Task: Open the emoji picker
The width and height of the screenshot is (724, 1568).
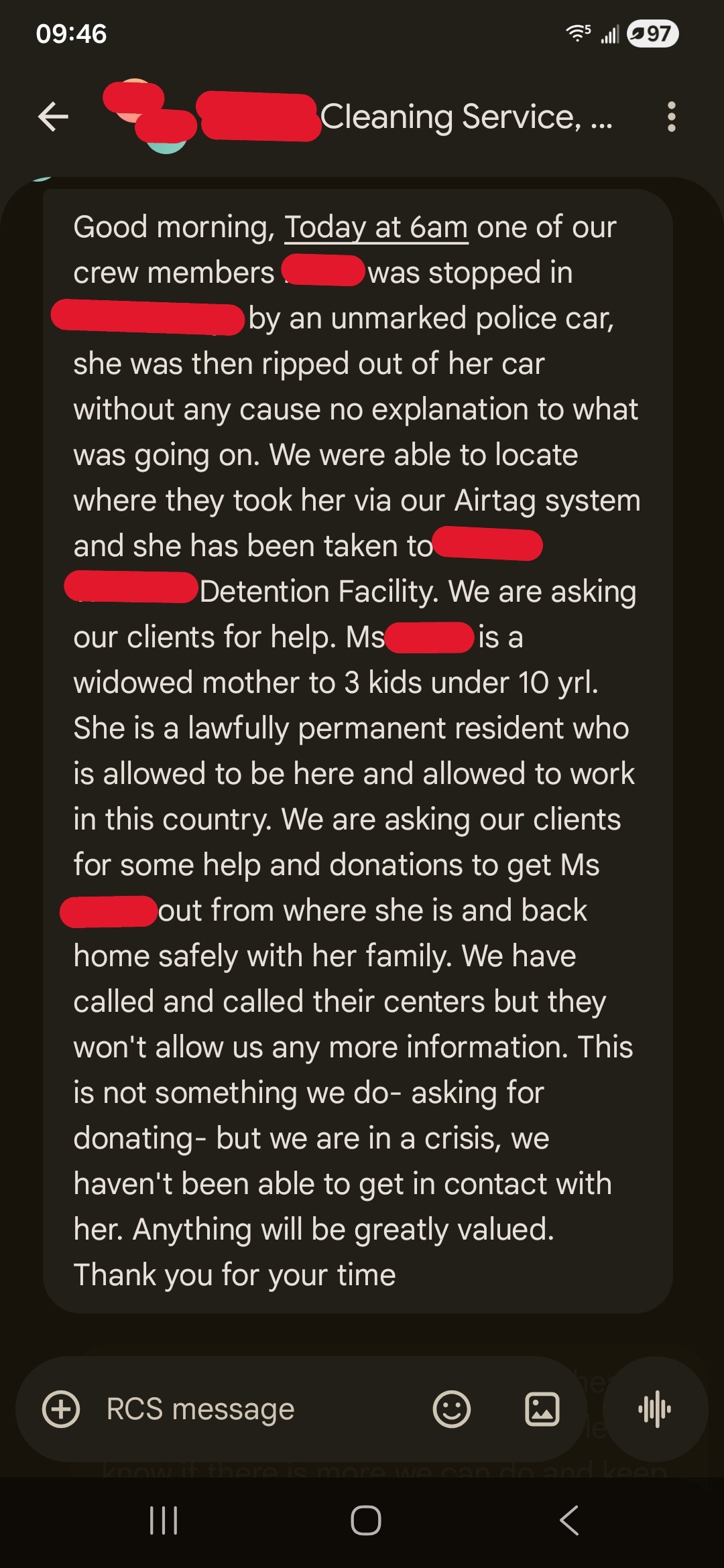Action: tap(452, 1409)
